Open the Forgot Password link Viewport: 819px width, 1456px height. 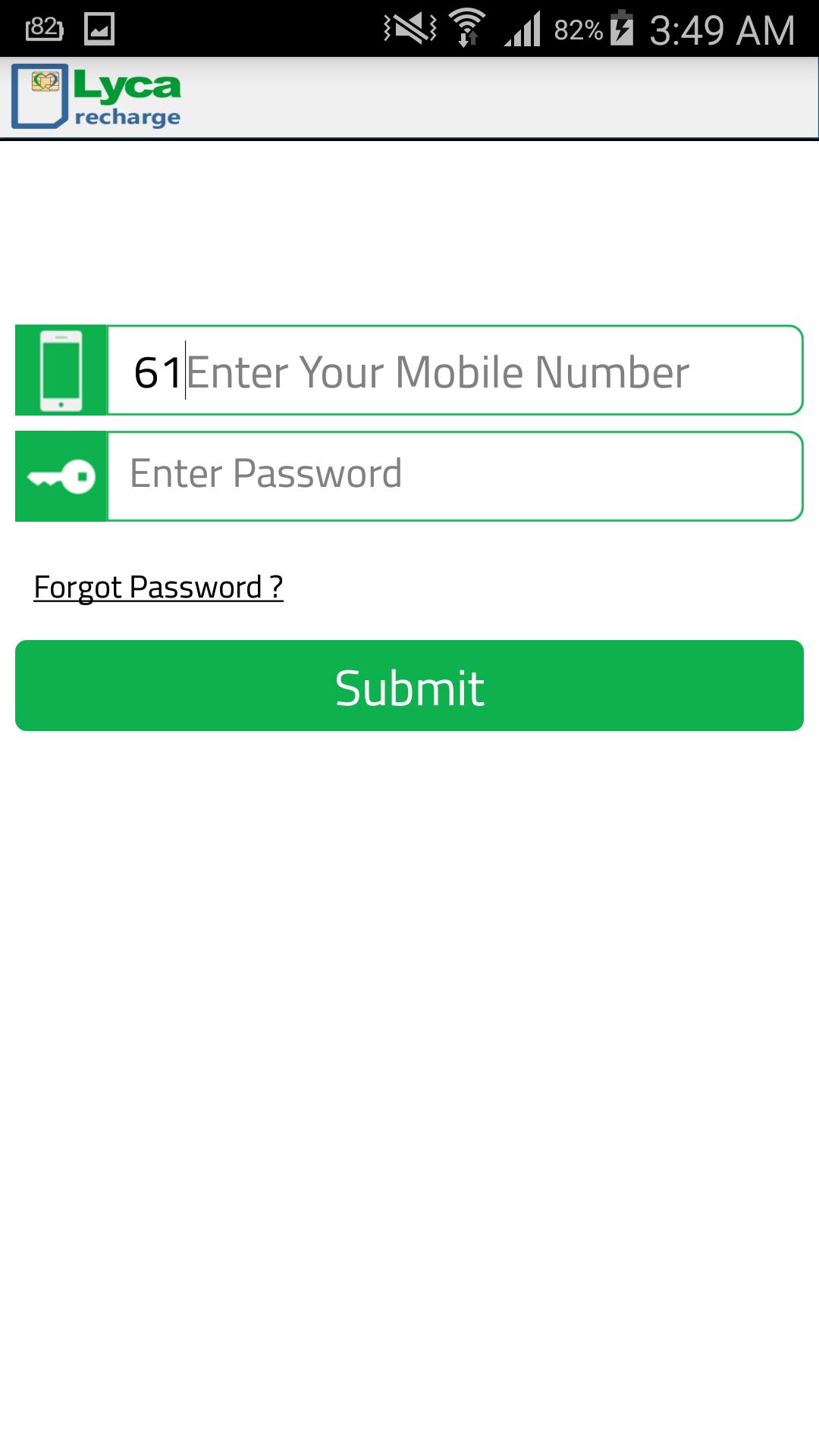coord(158,588)
